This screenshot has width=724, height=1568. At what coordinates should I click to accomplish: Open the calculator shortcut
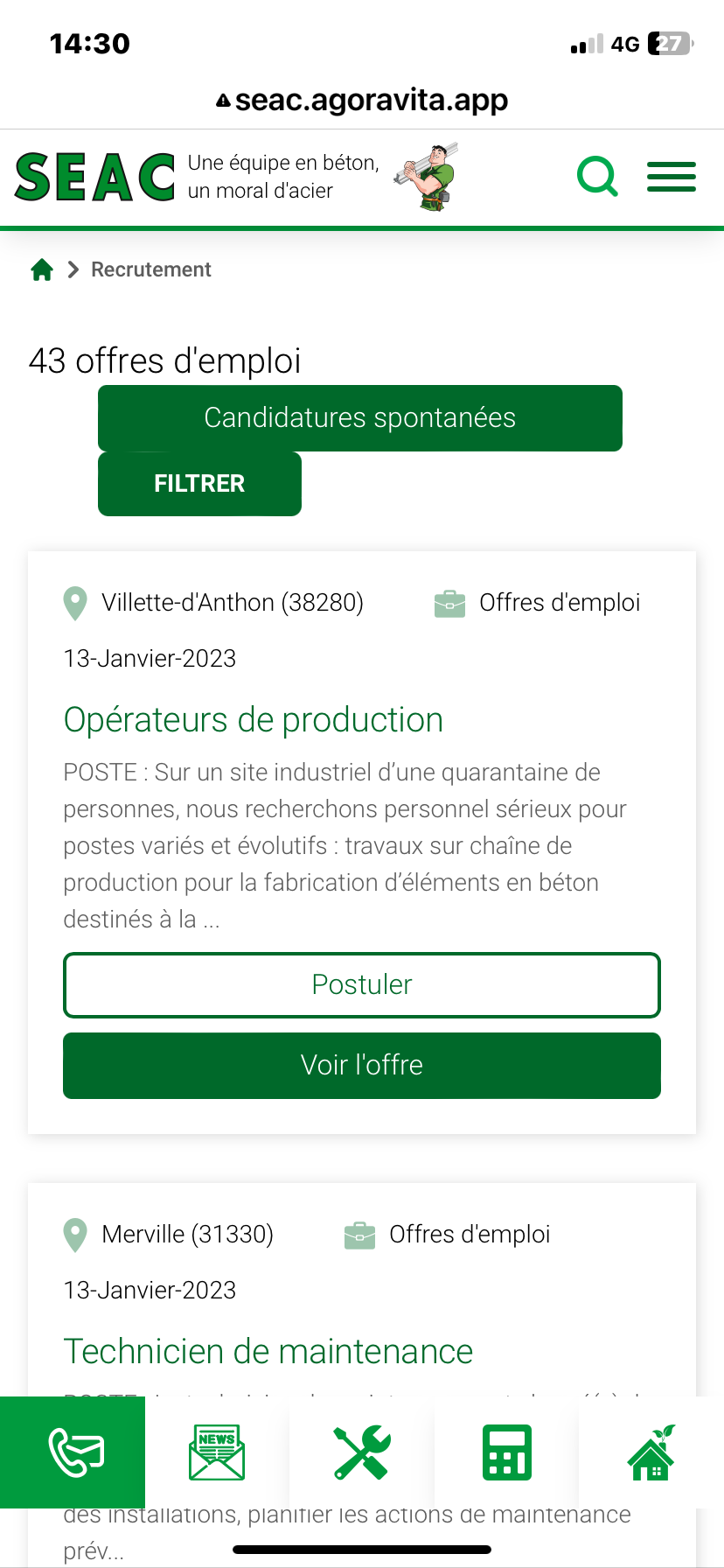point(507,1452)
